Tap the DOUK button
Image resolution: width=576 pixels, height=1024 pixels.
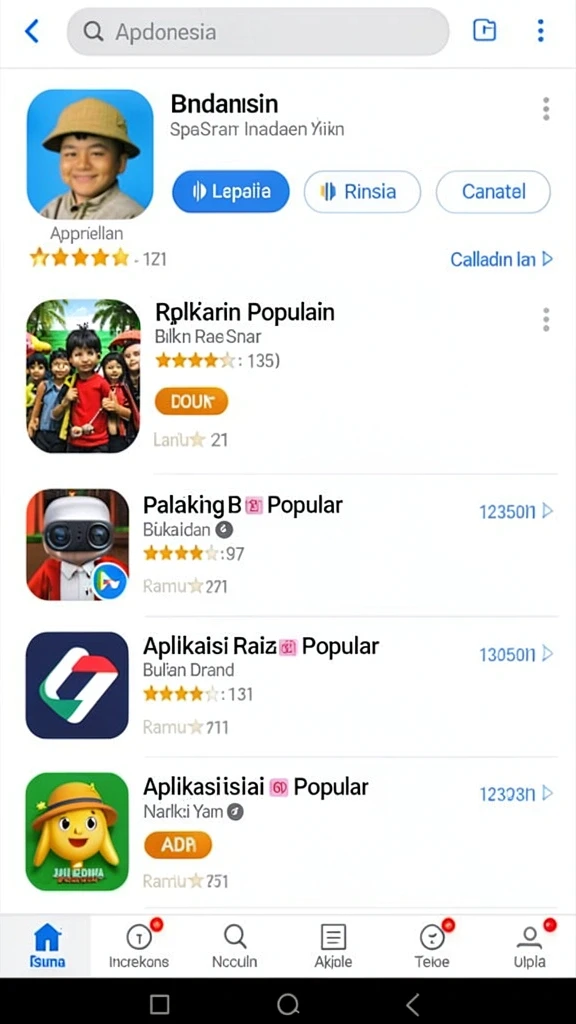[x=191, y=402]
